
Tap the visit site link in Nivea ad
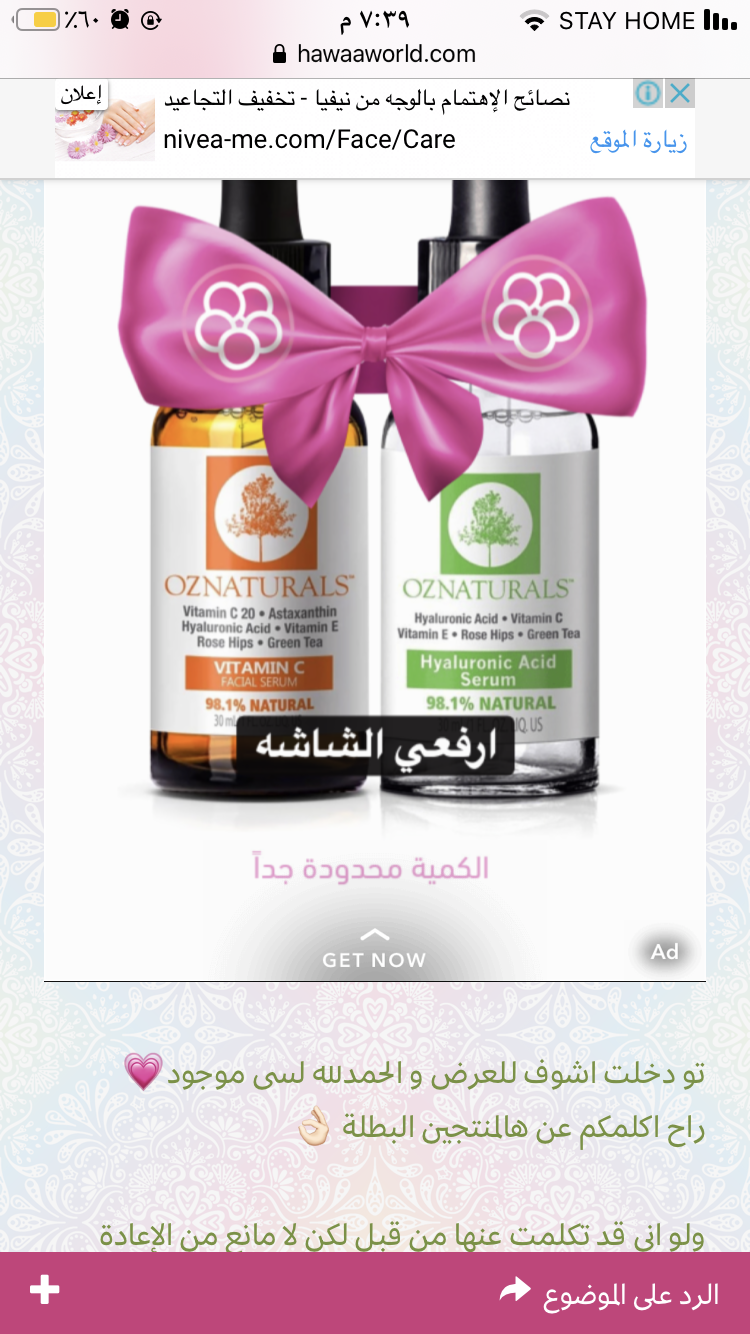click(x=638, y=142)
